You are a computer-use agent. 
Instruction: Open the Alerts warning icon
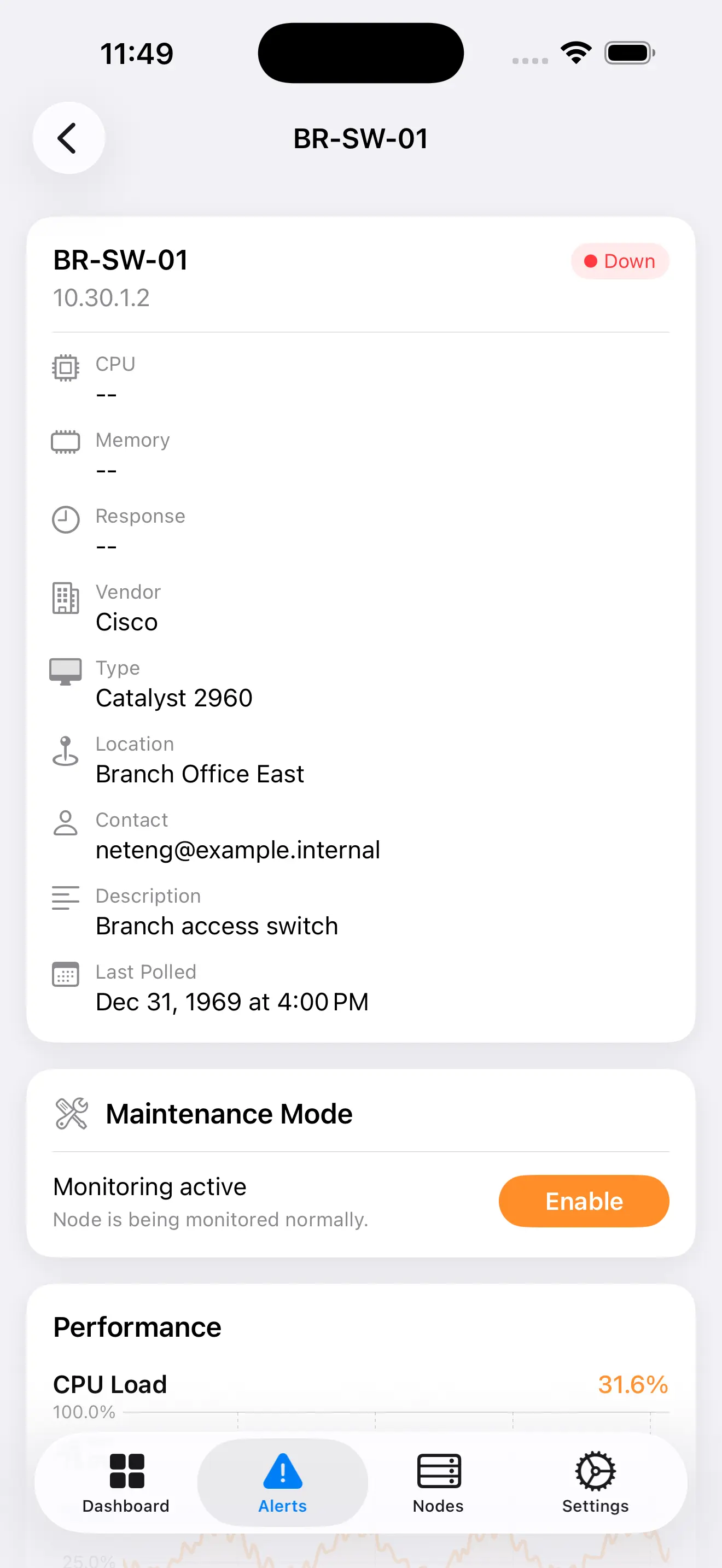pos(282,1469)
